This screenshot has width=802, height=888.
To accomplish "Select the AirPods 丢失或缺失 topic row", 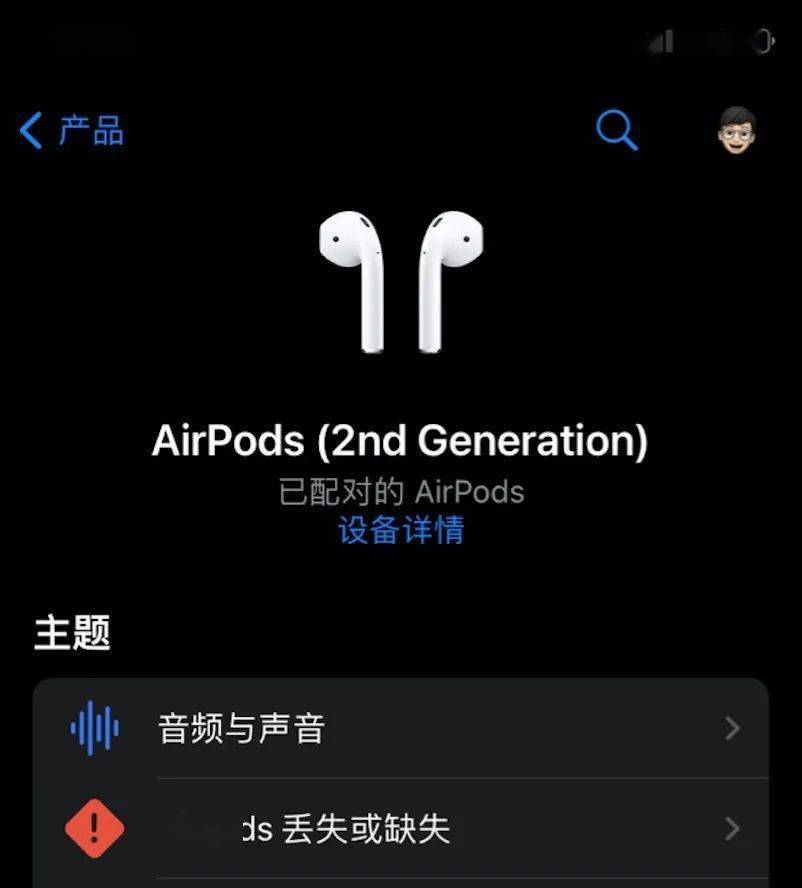I will tap(400, 829).
